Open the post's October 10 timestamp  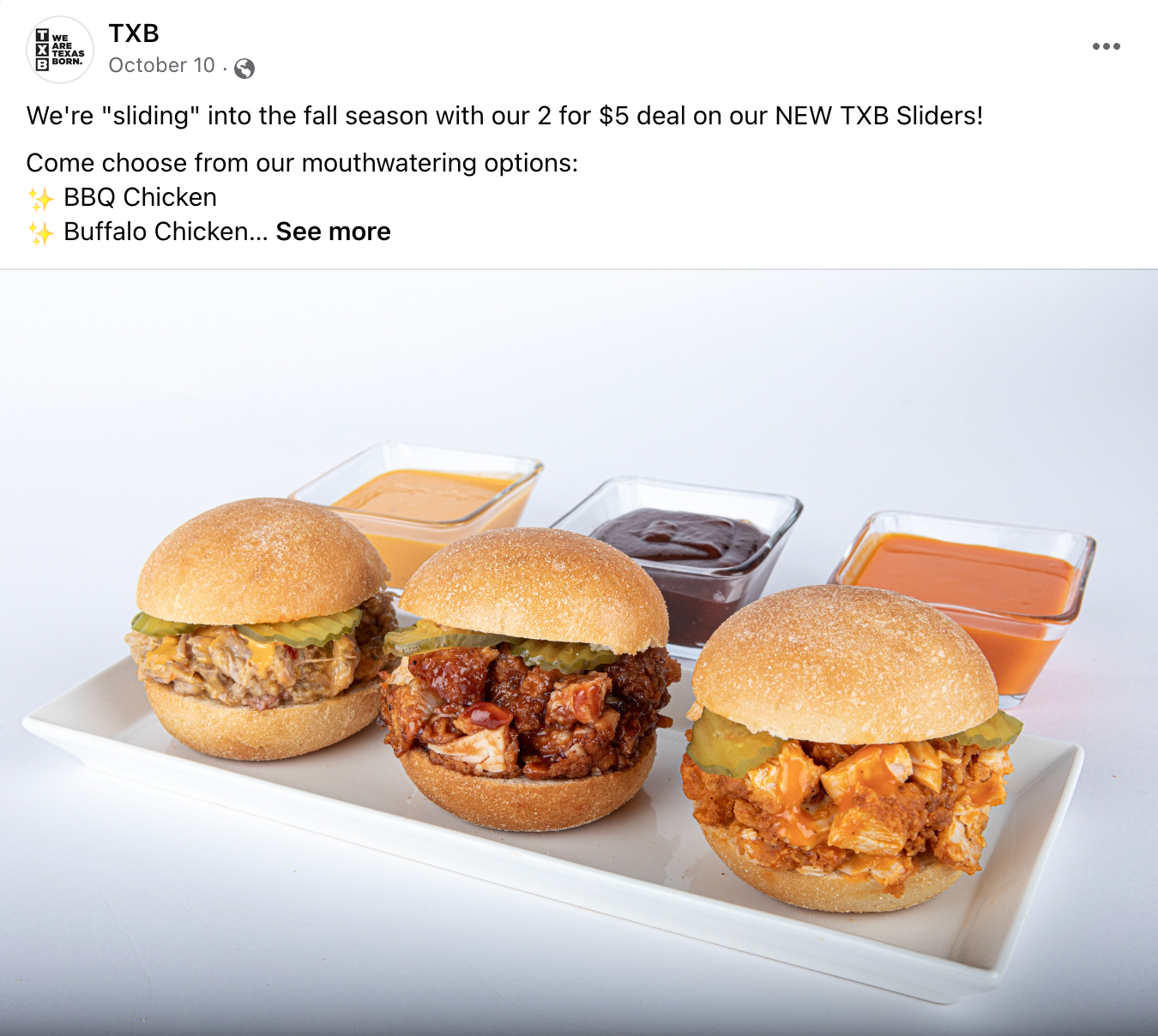161,66
